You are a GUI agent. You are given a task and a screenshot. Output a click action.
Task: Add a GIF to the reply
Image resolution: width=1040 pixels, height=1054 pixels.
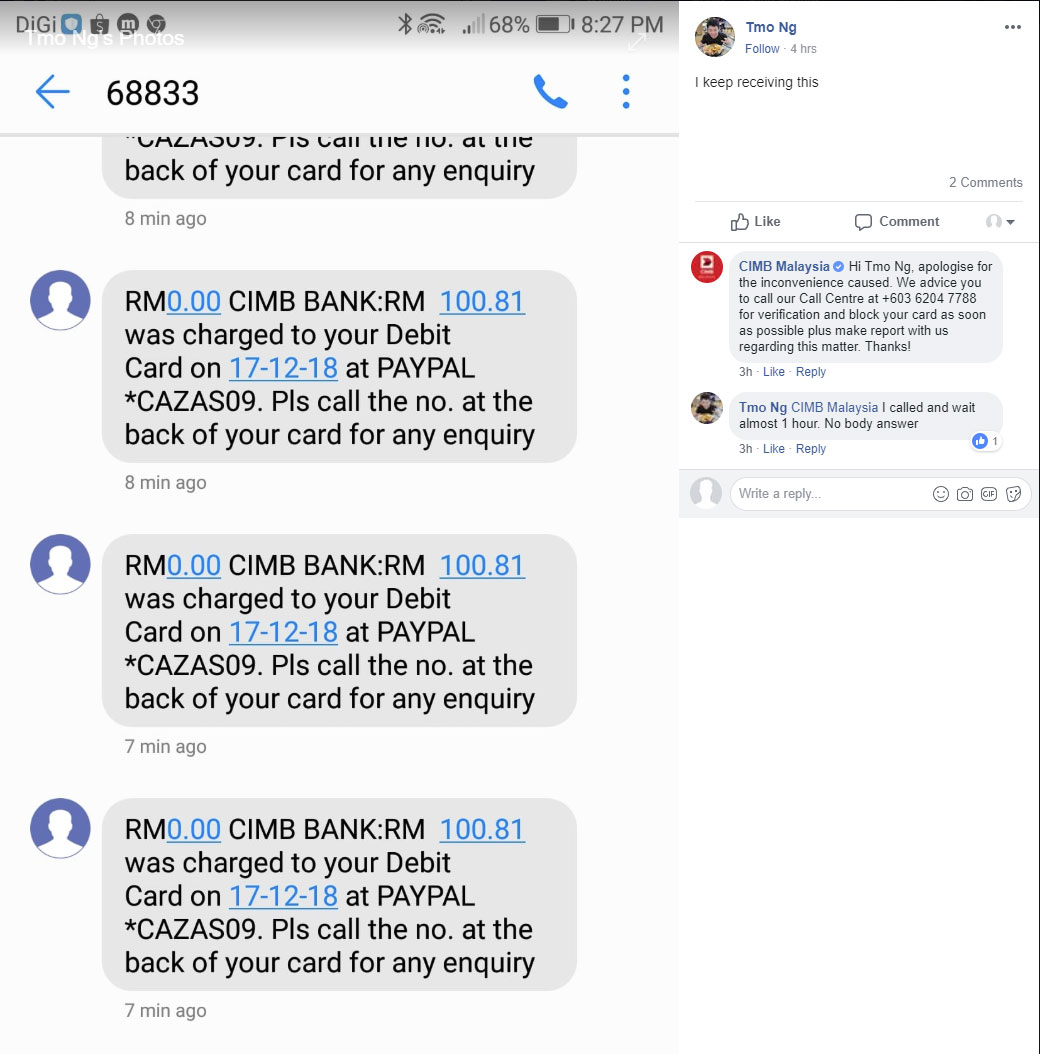pos(989,494)
